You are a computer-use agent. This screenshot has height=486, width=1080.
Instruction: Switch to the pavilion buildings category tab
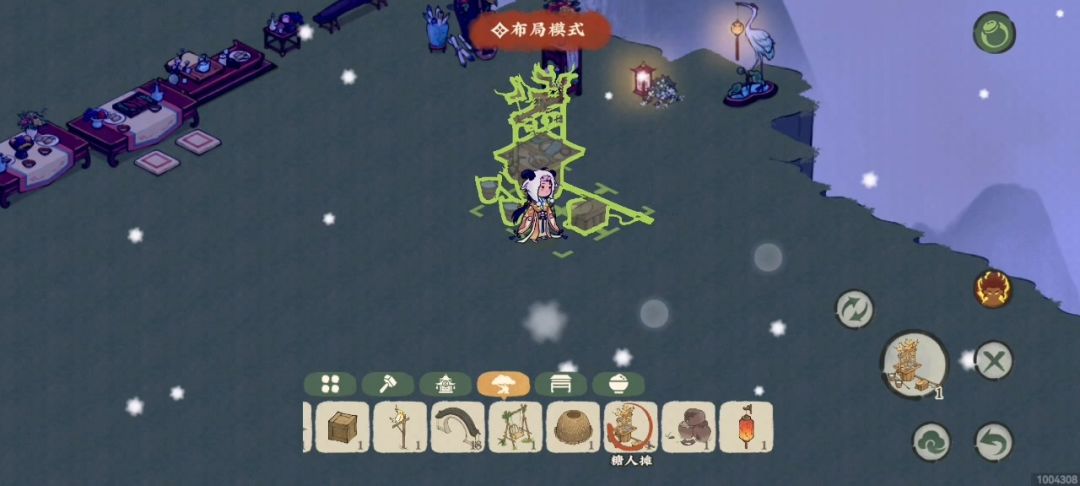point(446,384)
